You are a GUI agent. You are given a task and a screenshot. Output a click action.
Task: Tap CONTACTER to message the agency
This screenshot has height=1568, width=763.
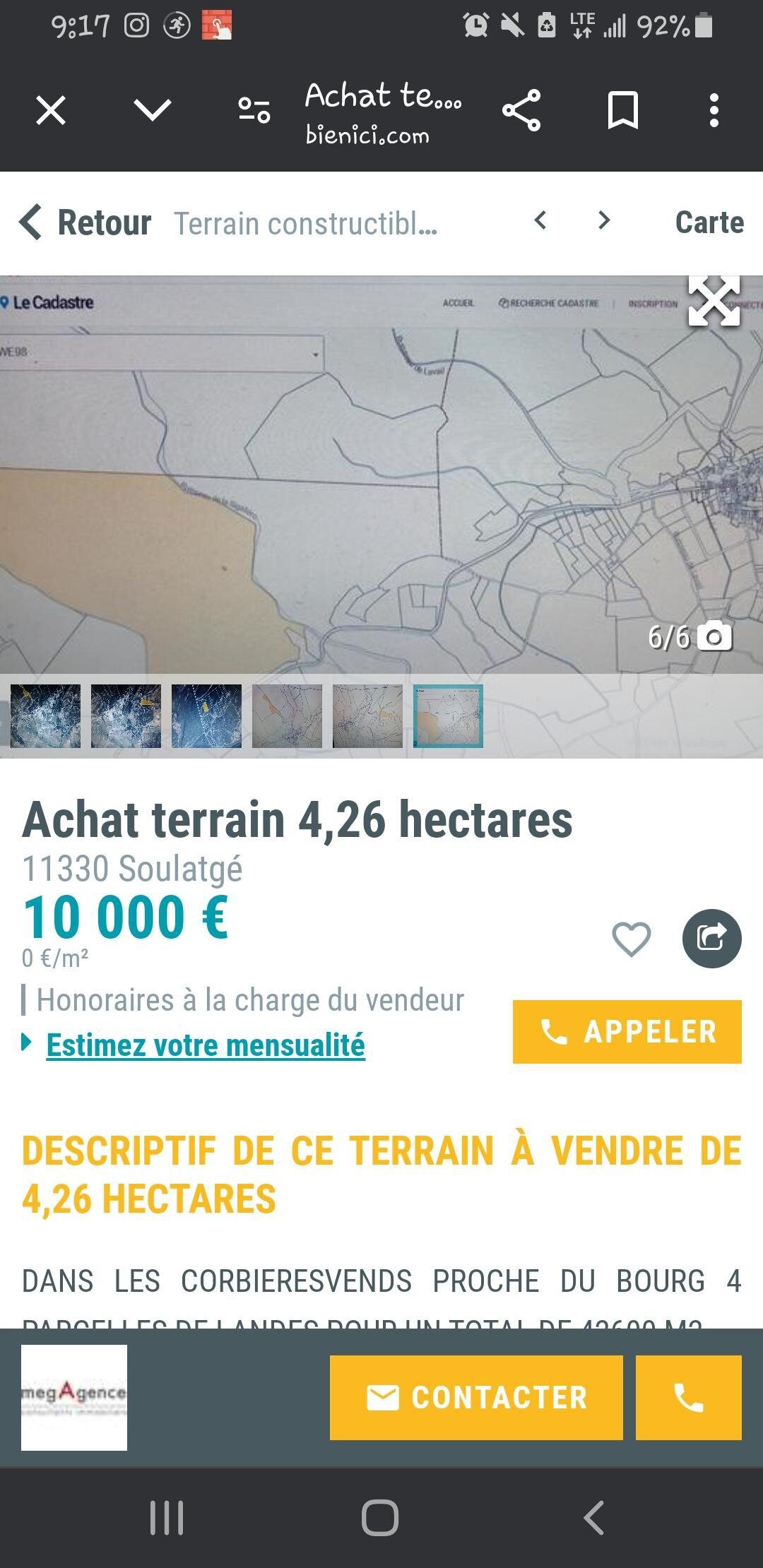(x=476, y=1397)
